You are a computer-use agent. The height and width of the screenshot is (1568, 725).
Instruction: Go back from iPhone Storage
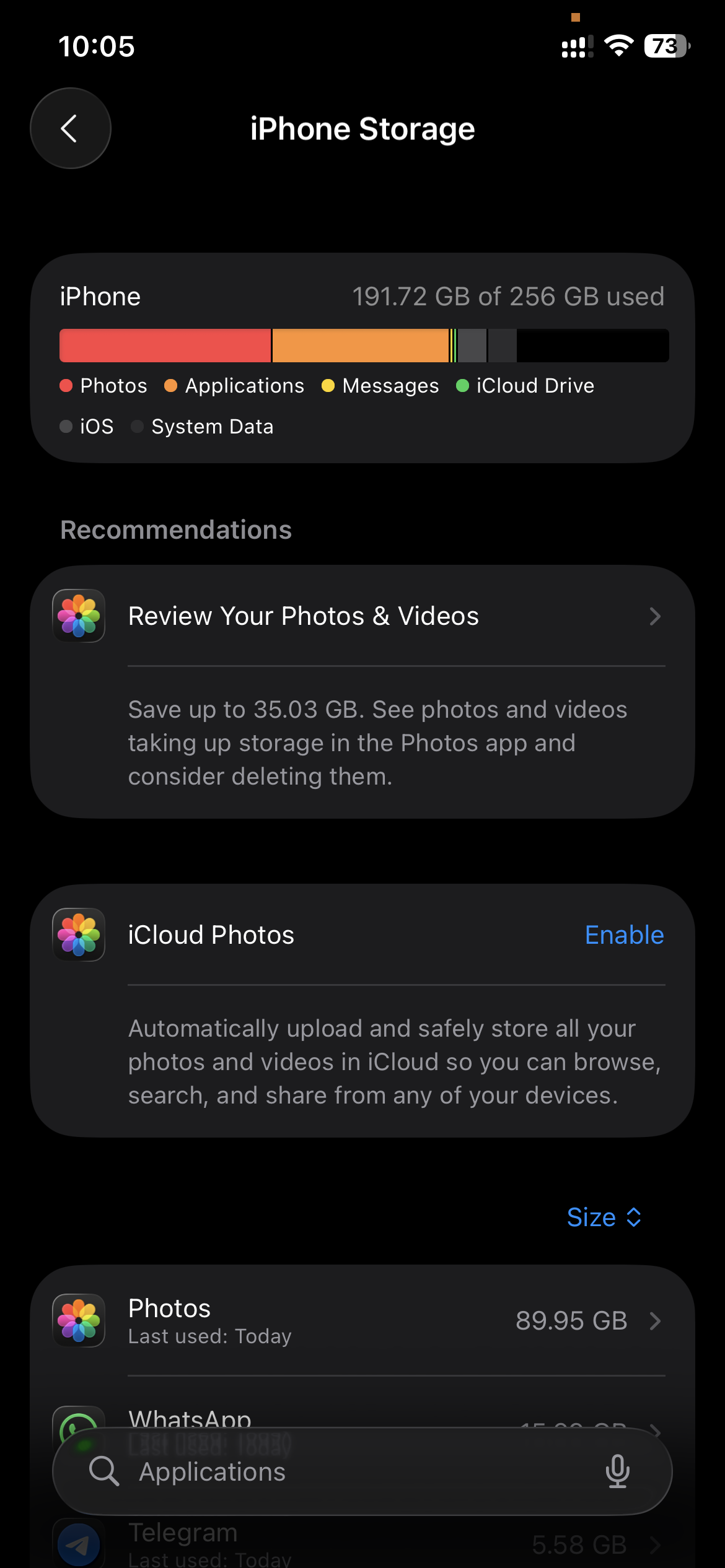click(70, 128)
